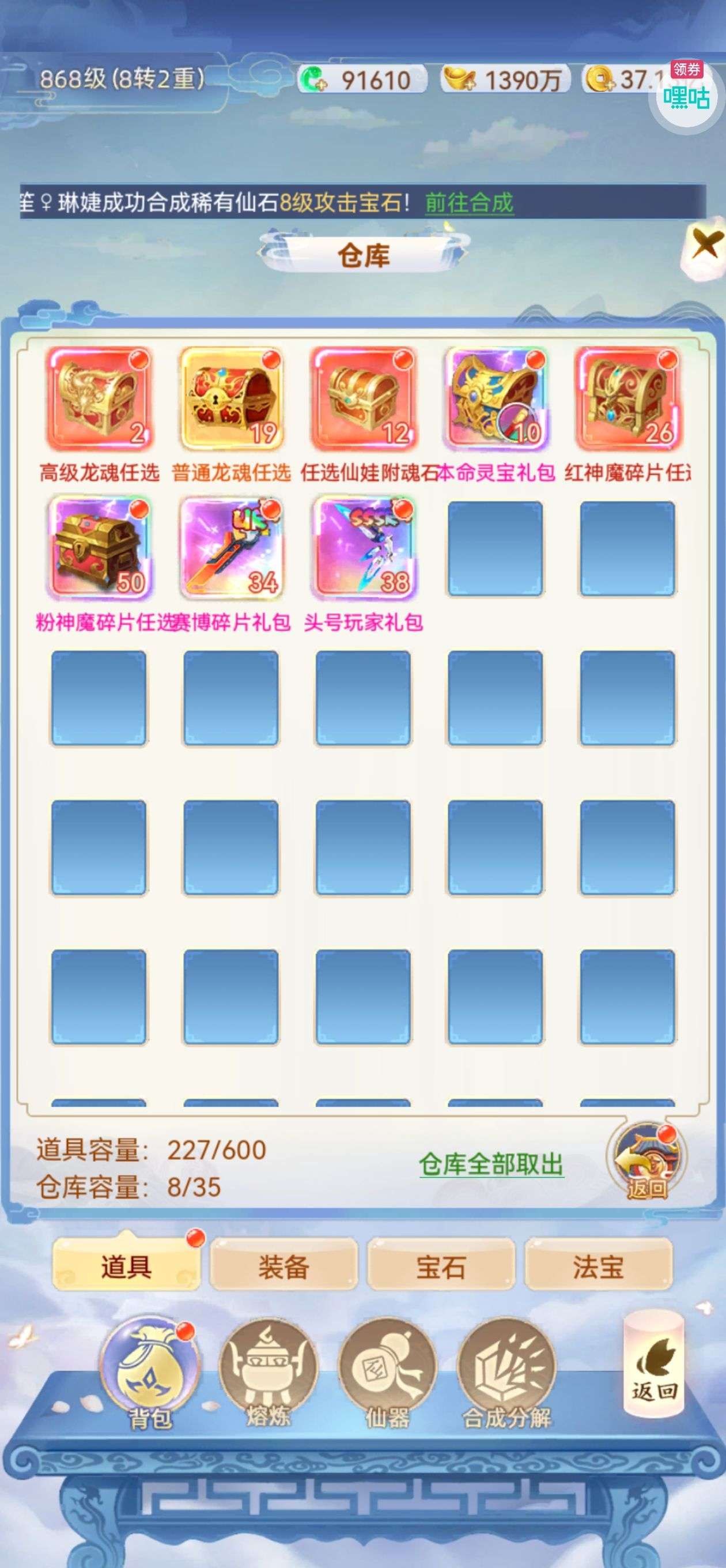Tap the round 返回 button beside 仓库全部取出
726x1568 pixels.
pyautogui.click(x=646, y=1161)
